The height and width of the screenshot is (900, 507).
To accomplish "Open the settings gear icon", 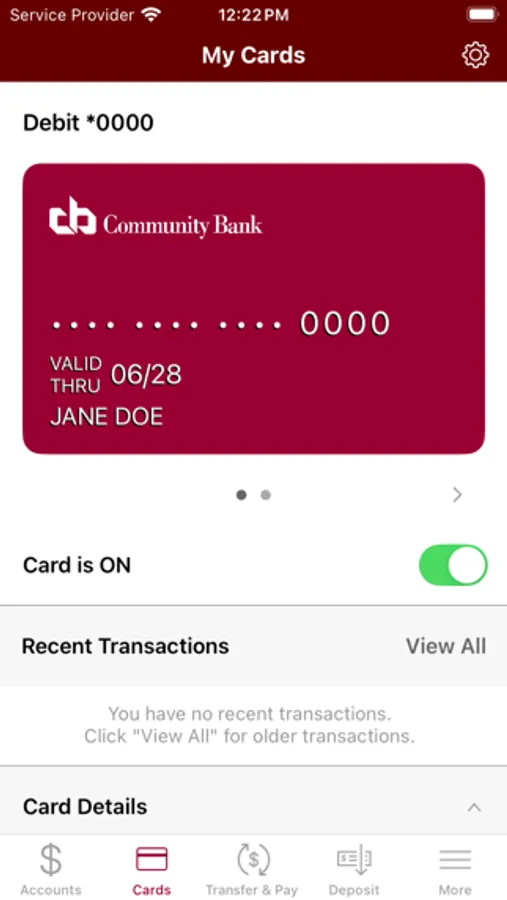I will coord(475,56).
